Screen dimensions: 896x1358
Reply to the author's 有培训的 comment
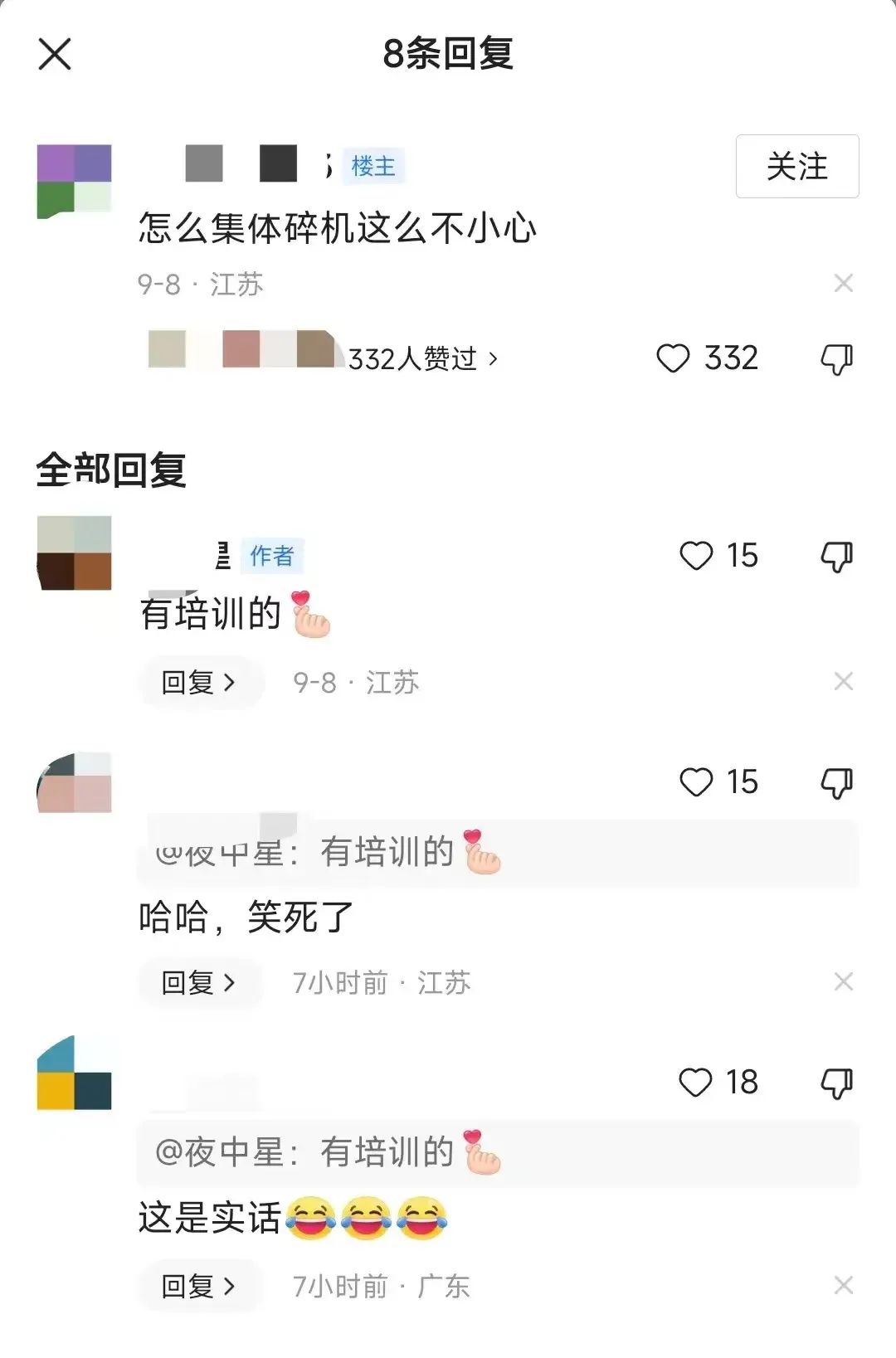[198, 683]
